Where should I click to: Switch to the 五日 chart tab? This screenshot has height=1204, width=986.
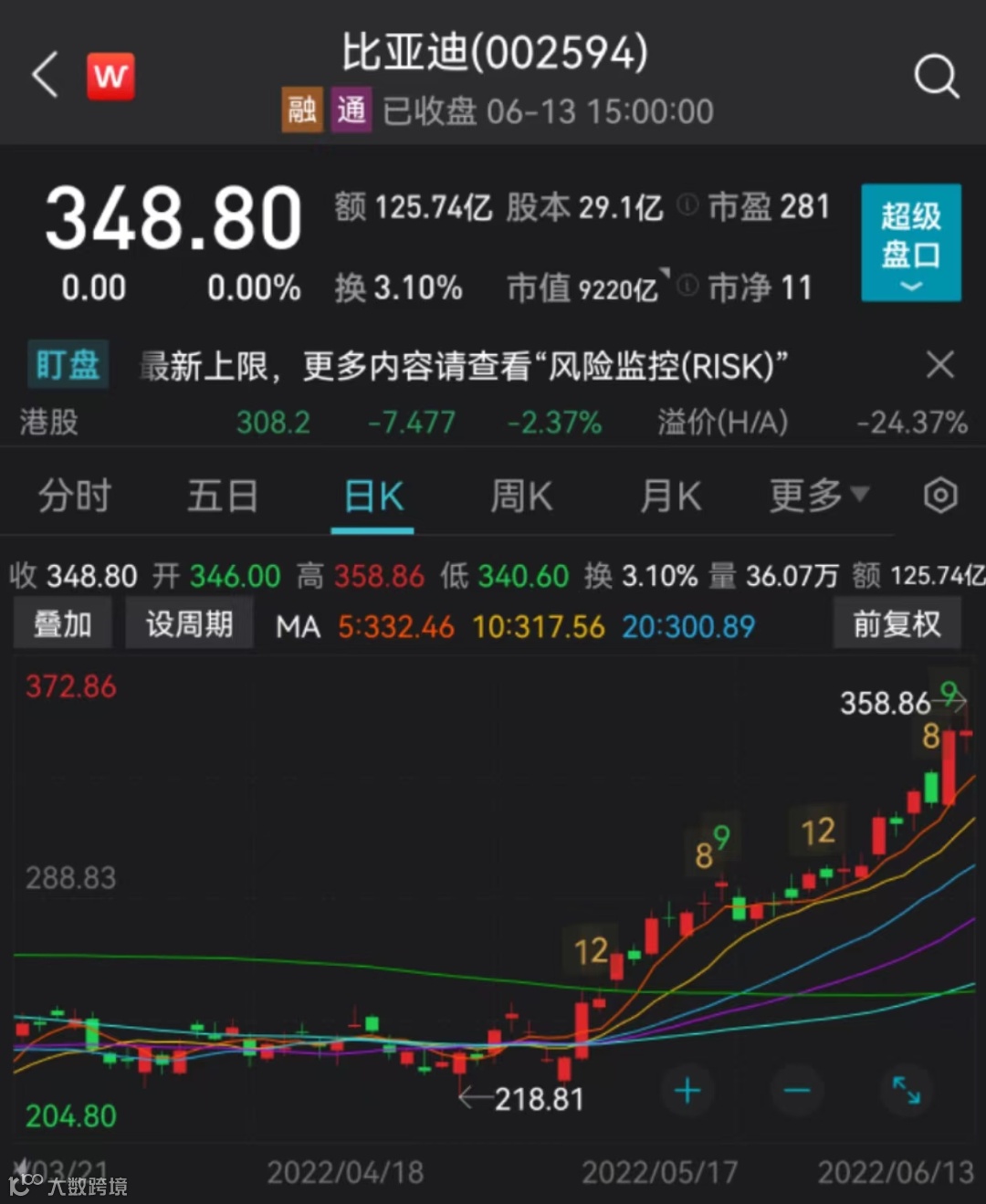(222, 497)
